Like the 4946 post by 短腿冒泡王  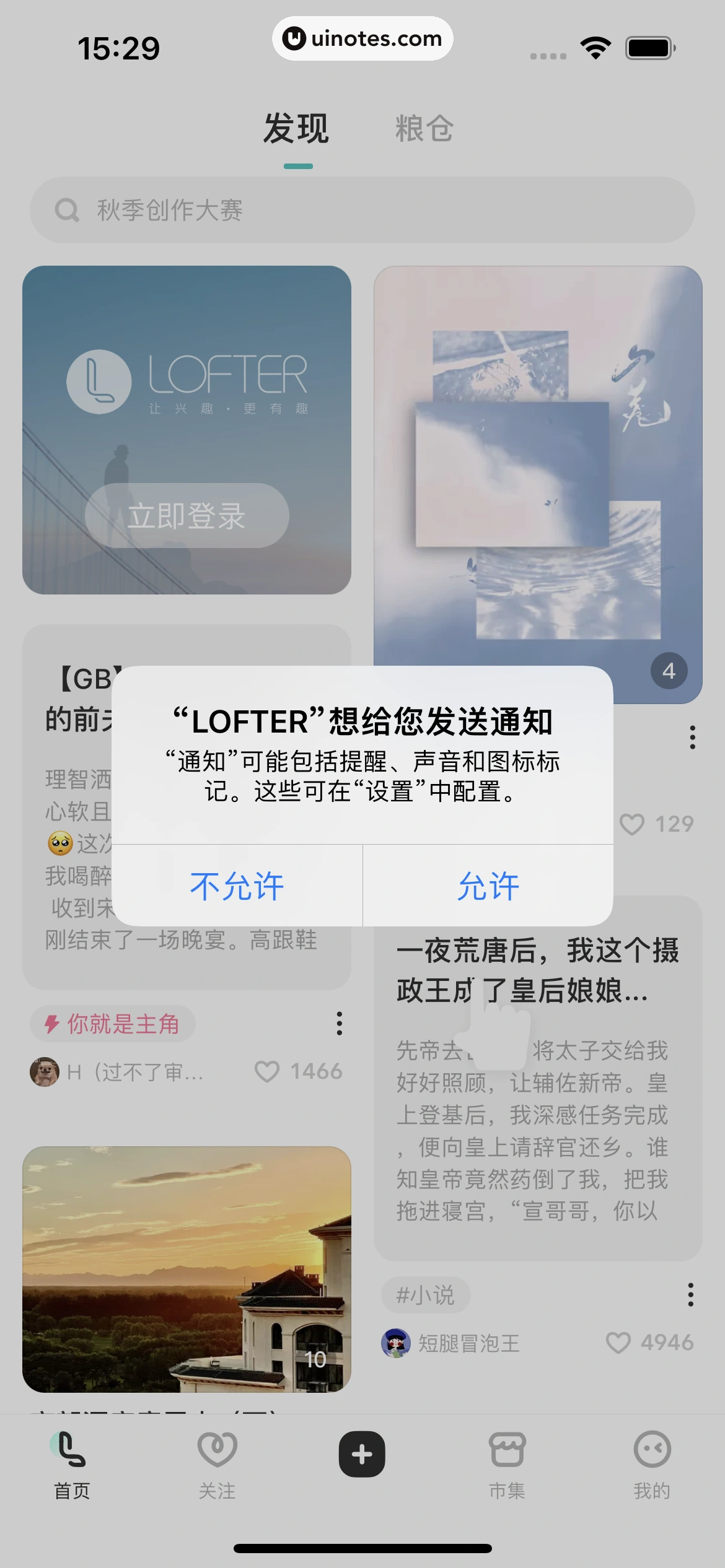(620, 1343)
